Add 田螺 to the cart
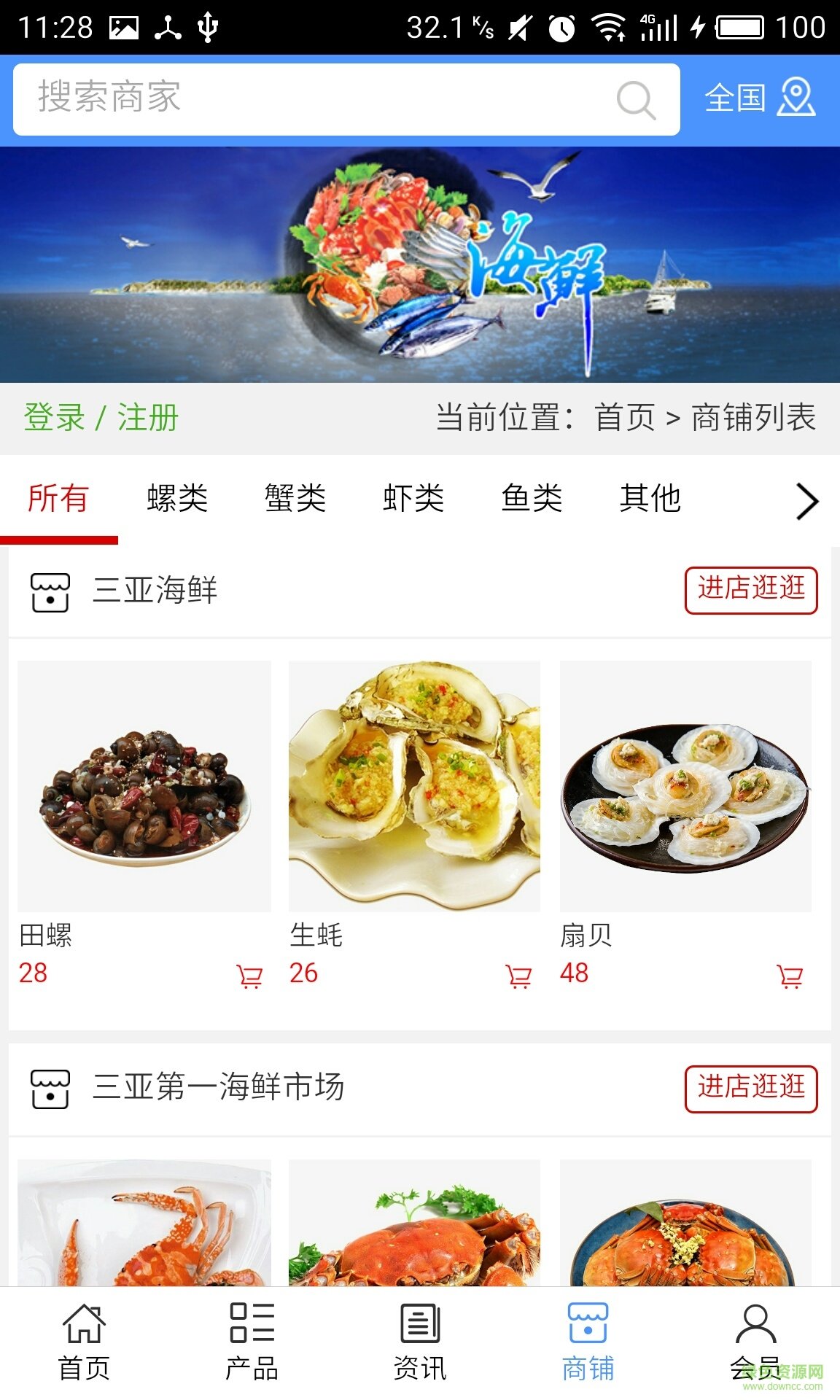This screenshot has height=1400, width=840. coord(249,976)
